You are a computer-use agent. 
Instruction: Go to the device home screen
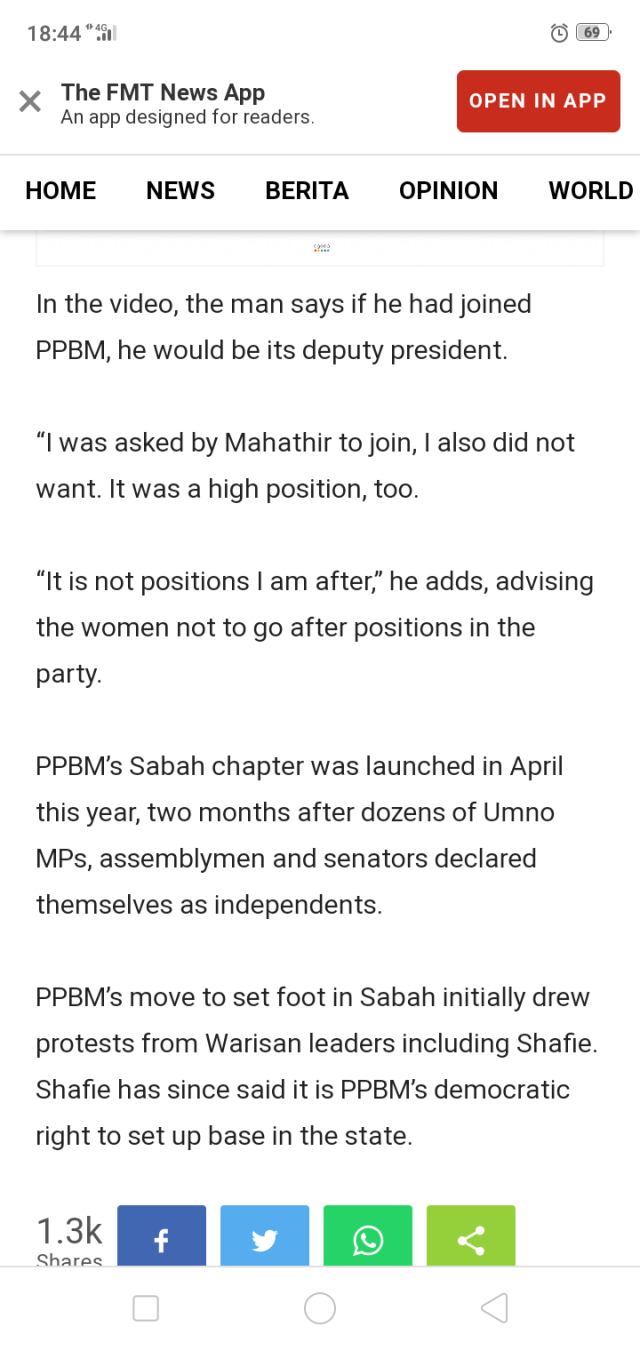tap(320, 1308)
